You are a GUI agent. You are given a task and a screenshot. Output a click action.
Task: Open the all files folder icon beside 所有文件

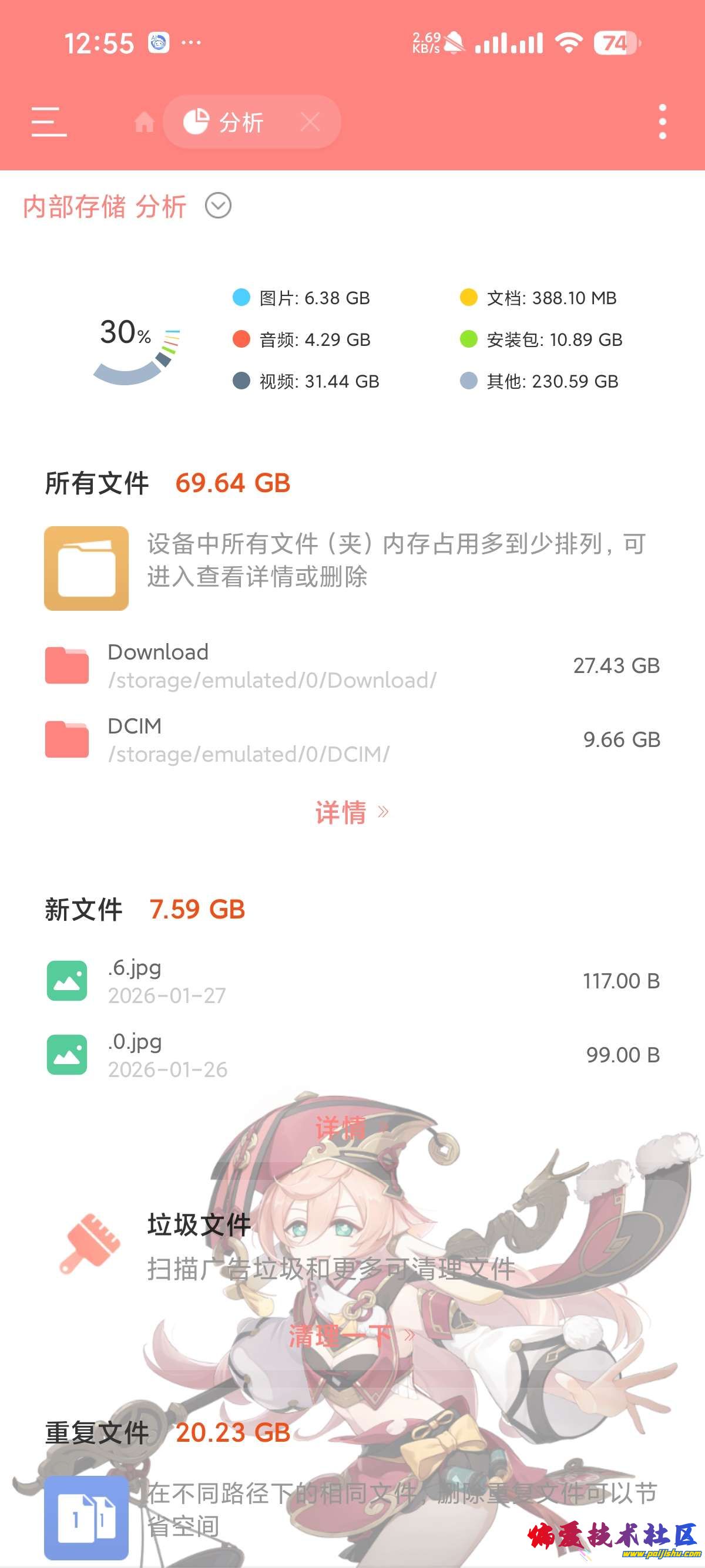[85, 567]
